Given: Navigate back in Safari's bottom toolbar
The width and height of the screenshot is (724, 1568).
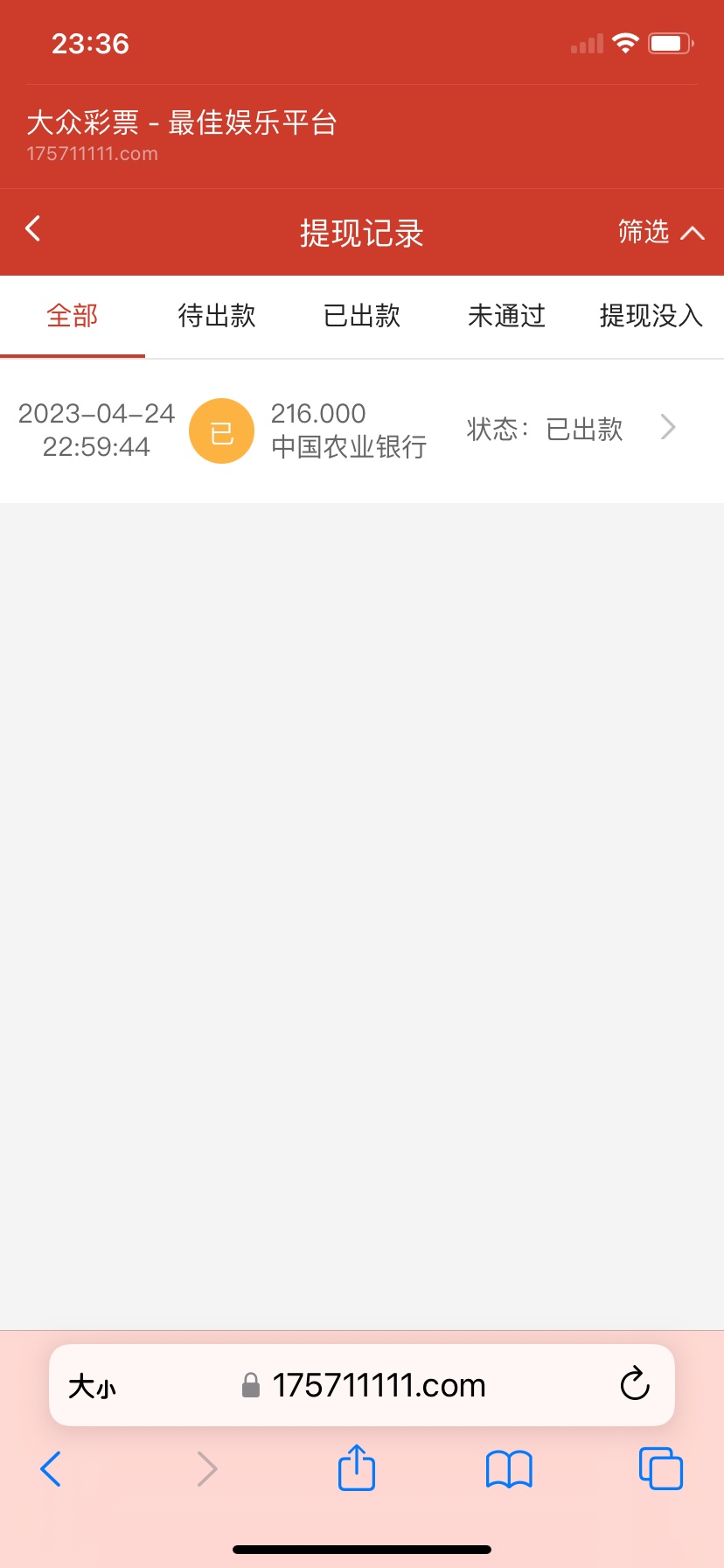Looking at the screenshot, I should coord(51,1468).
